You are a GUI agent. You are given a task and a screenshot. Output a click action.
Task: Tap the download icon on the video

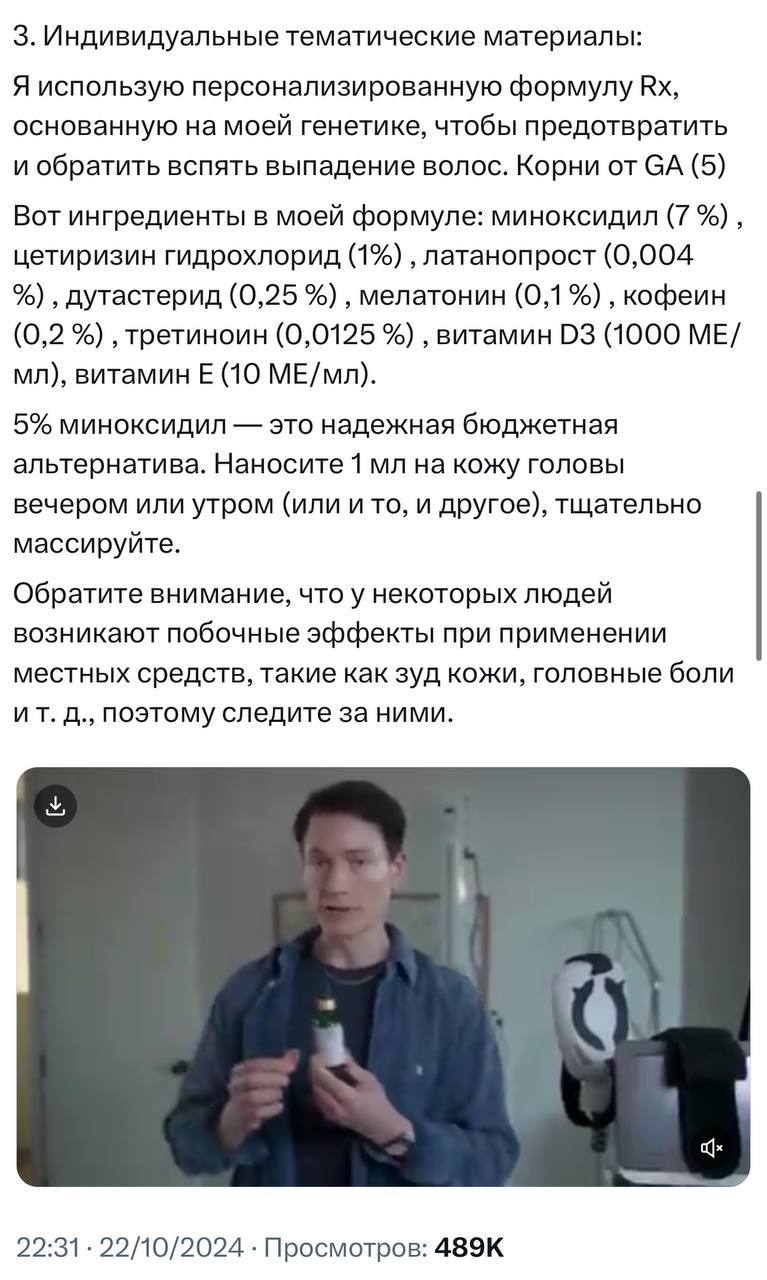click(x=56, y=806)
